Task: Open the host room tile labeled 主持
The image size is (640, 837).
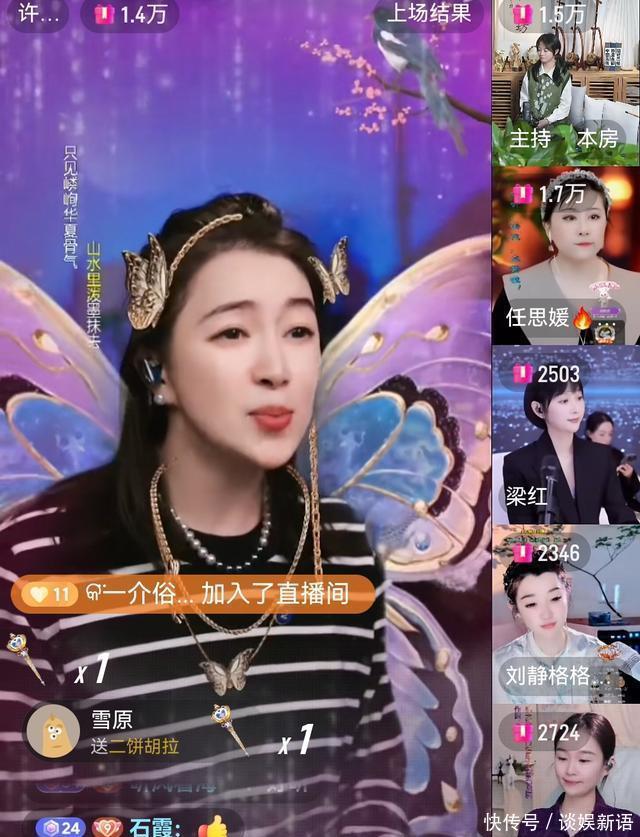Action: 566,85
